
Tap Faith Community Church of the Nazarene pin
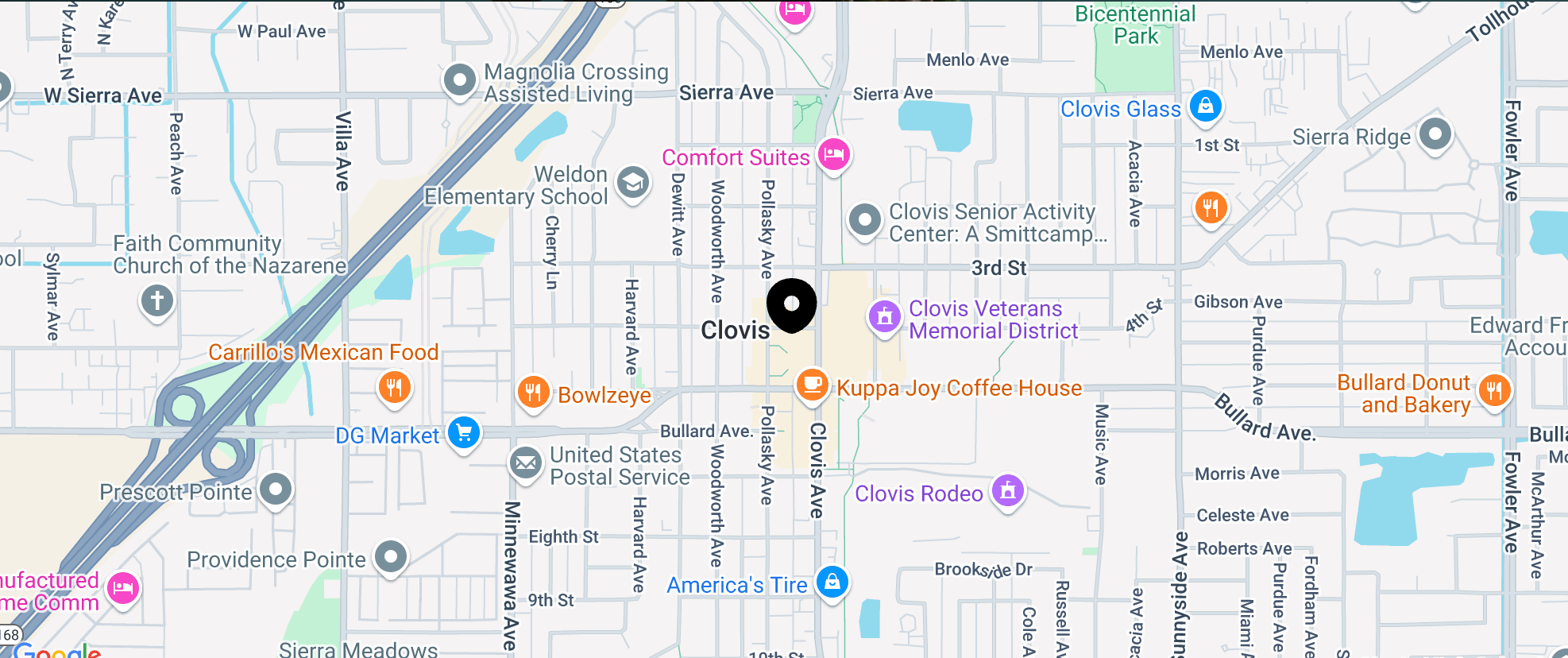(x=157, y=301)
